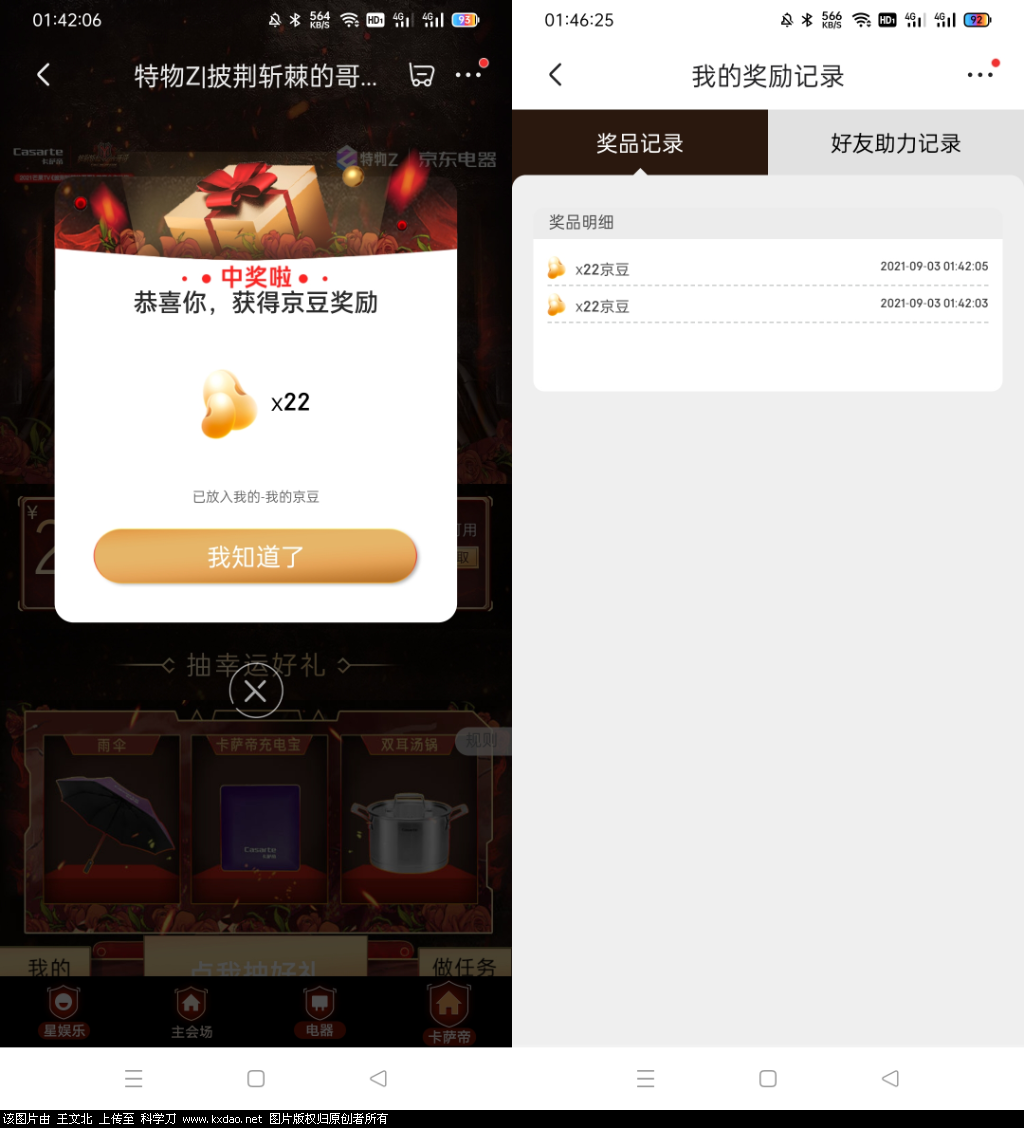The width and height of the screenshot is (1024, 1128).
Task: Dismiss the prize popup with 我知道了
Action: coord(255,556)
